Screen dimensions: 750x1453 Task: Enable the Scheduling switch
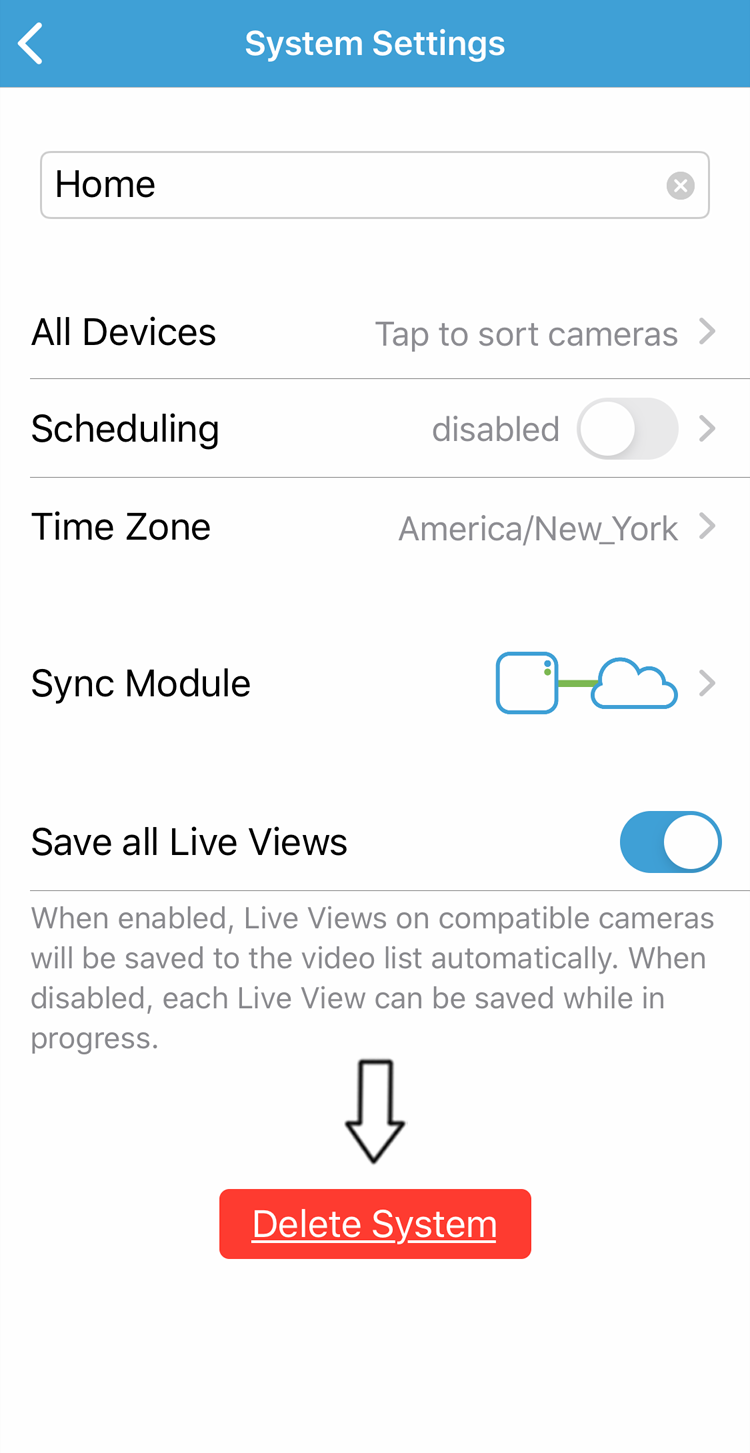pos(627,429)
